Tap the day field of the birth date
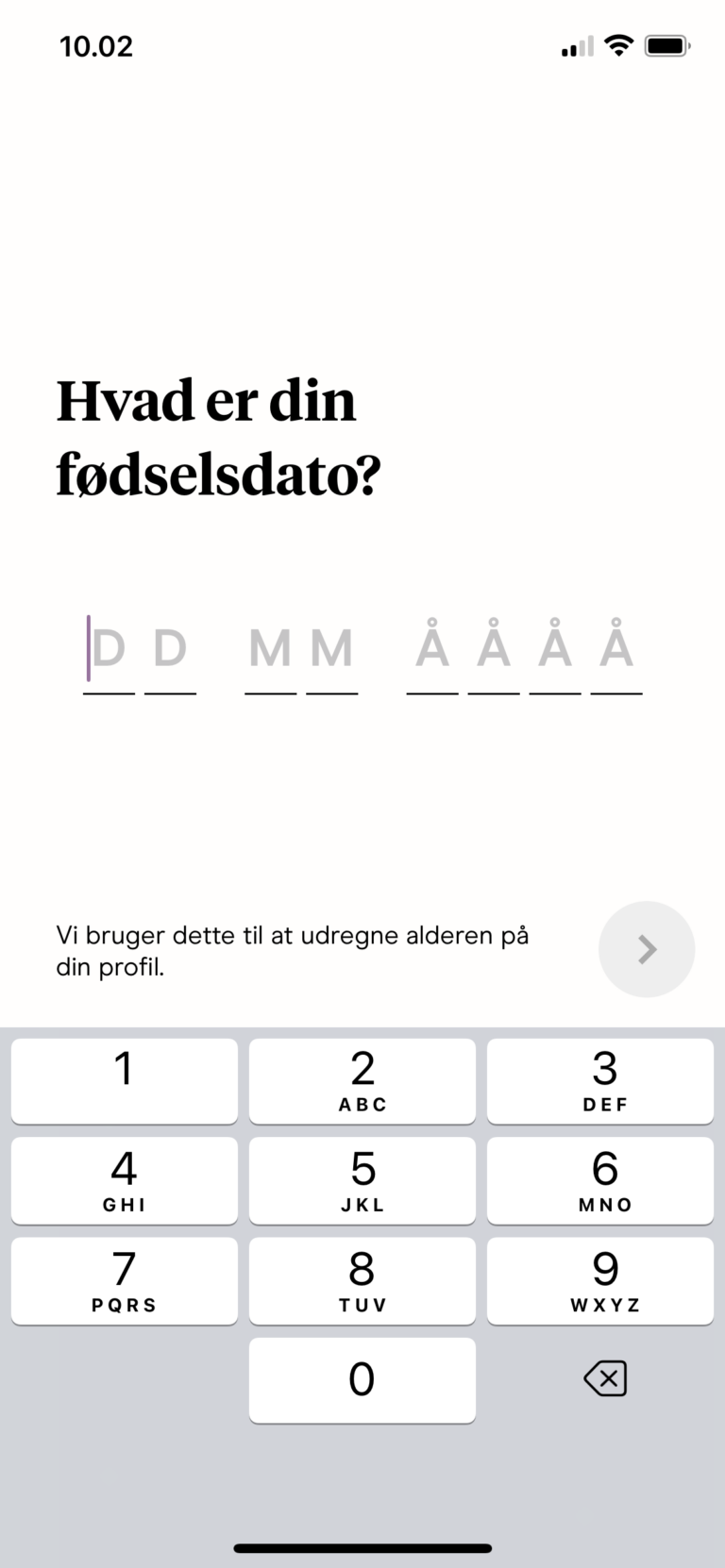Screen dimensions: 725x1568 click(x=140, y=651)
